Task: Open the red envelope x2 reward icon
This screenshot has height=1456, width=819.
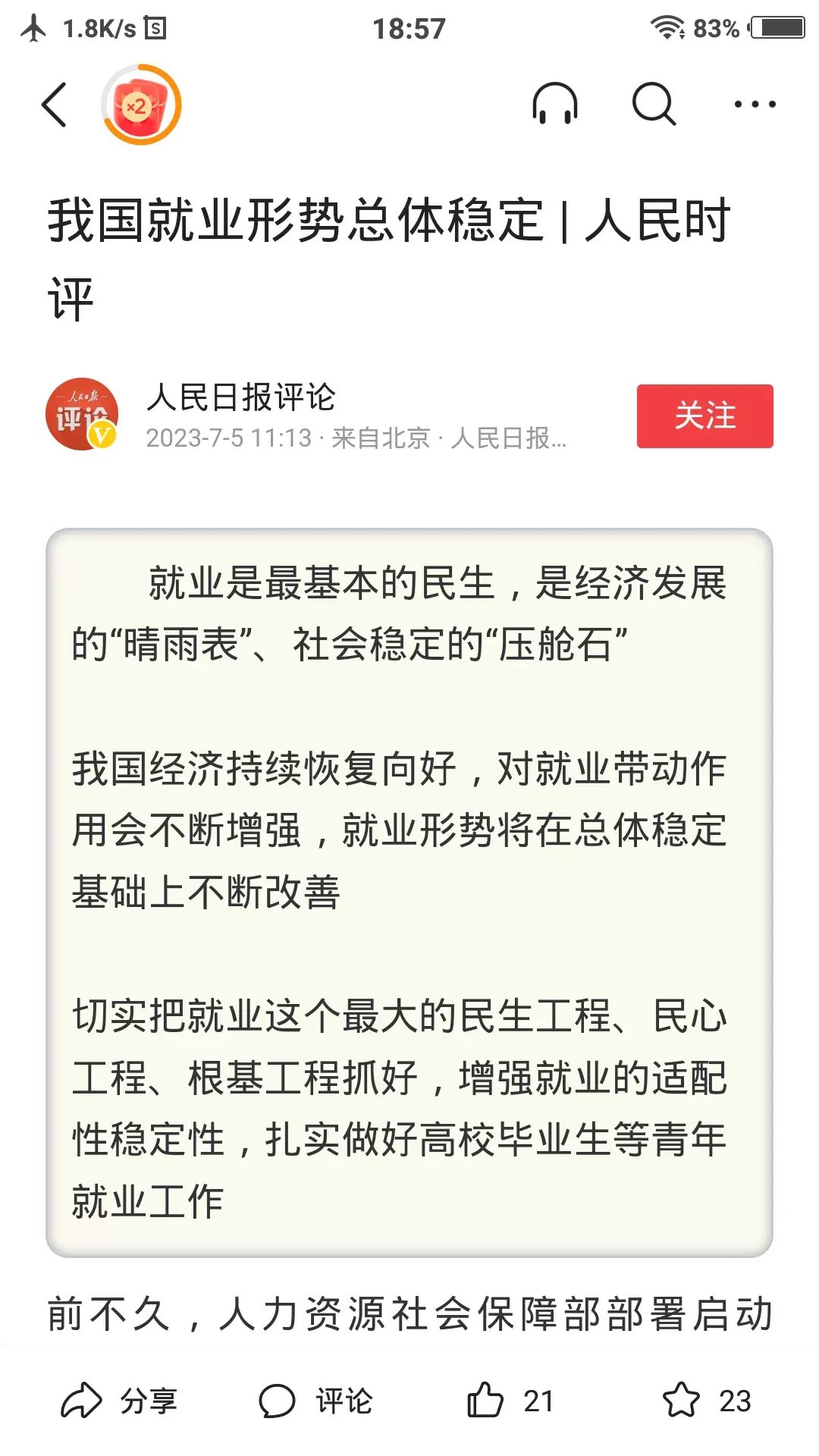Action: [x=141, y=105]
